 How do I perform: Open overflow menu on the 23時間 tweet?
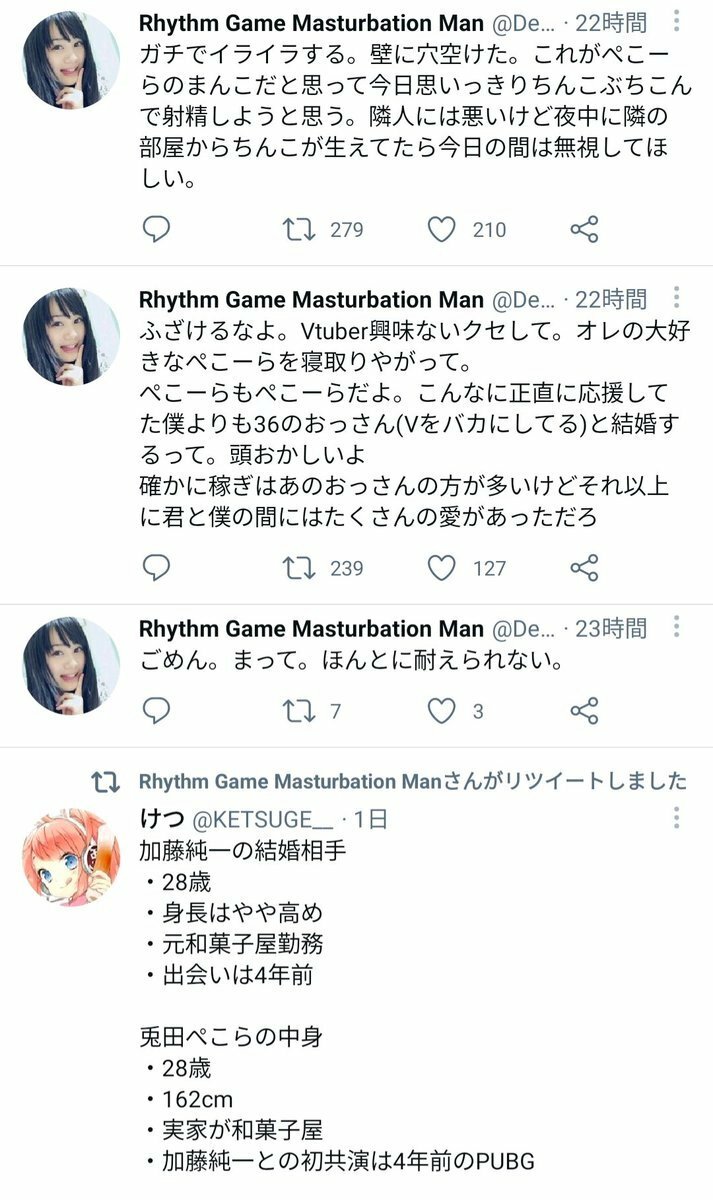tap(677, 627)
